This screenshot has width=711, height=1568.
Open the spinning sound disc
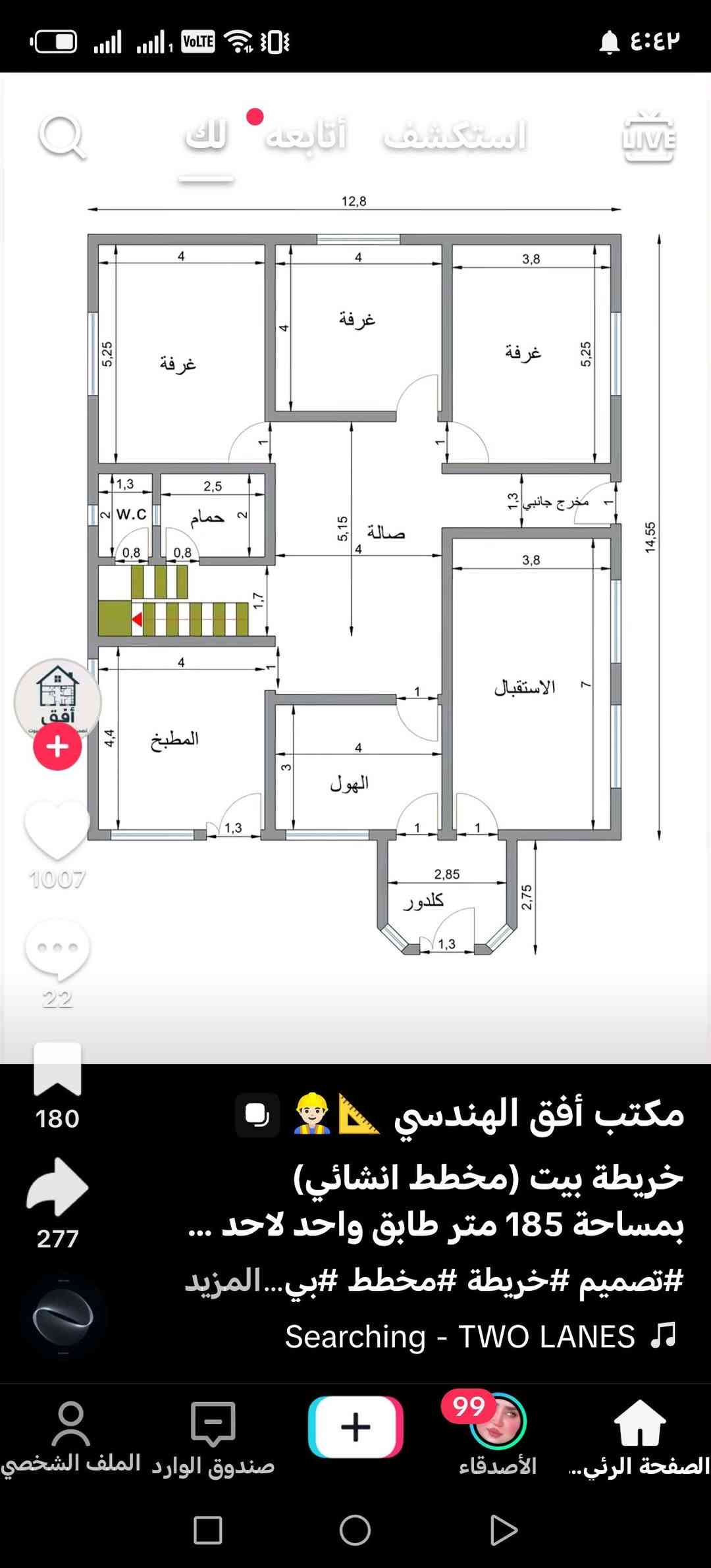pyautogui.click(x=63, y=1317)
